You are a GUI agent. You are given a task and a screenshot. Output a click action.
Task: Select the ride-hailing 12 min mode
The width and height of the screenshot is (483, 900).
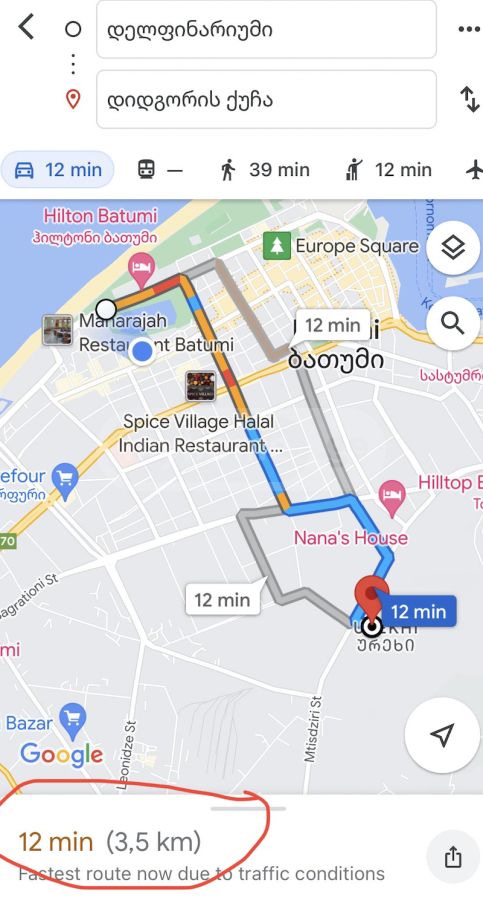coord(388,170)
